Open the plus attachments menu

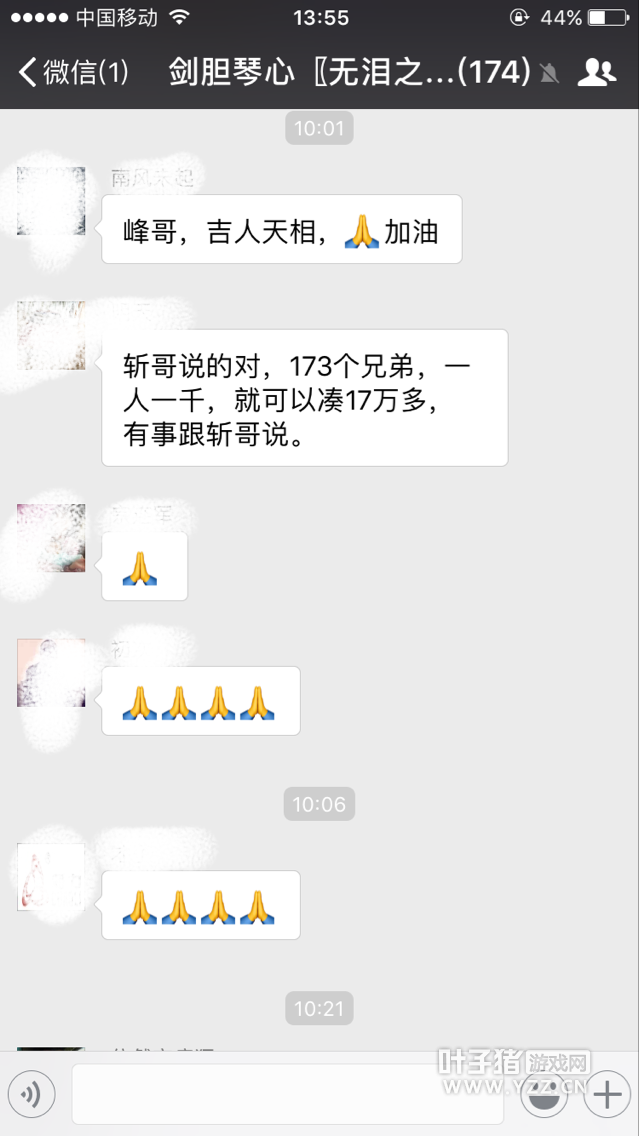coord(606,1096)
